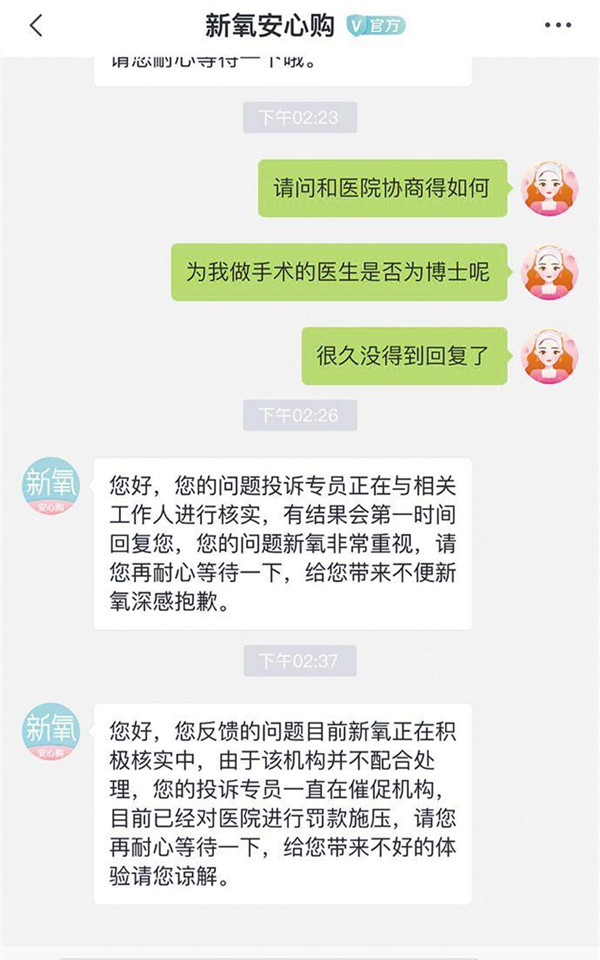Tap my avatar beside 很久没得到回复了
600x960 pixels.
click(550, 356)
